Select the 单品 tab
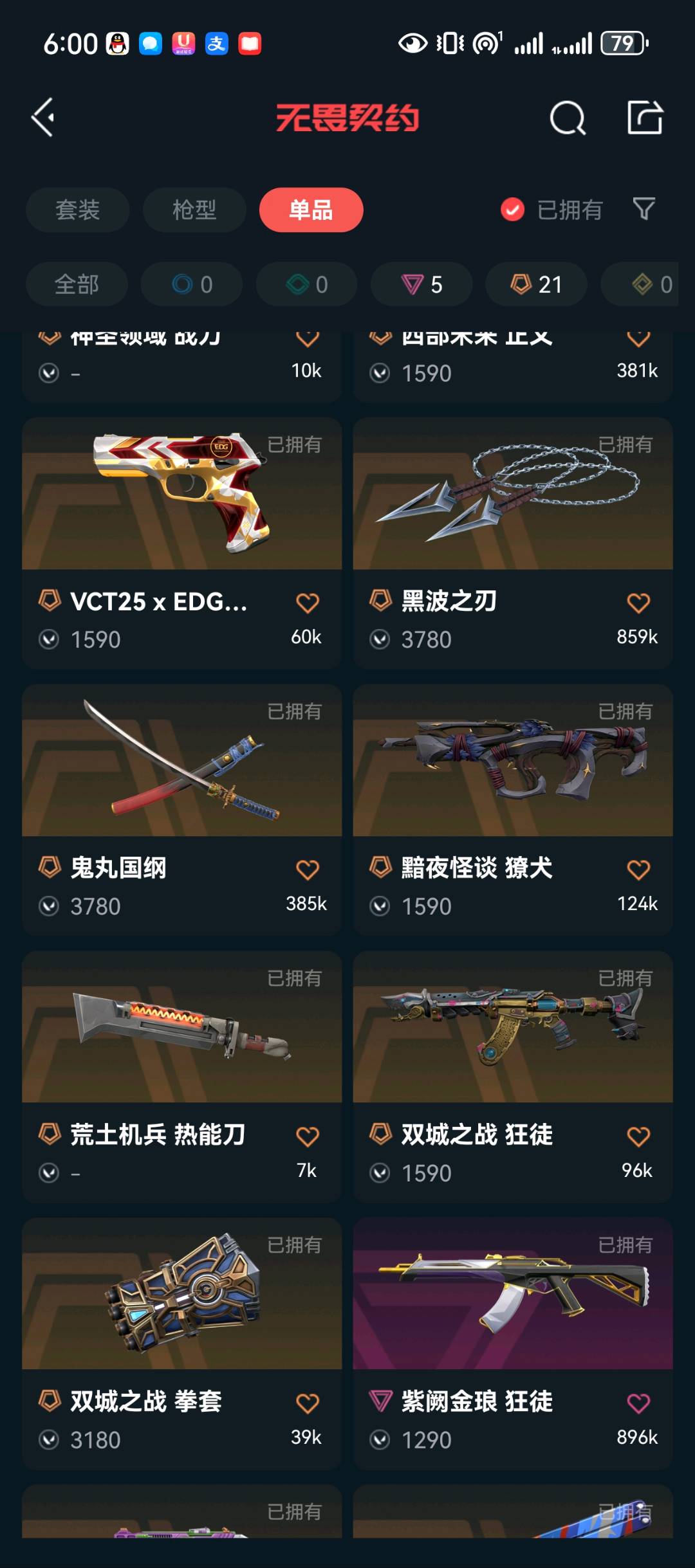This screenshot has width=695, height=1568. (x=311, y=210)
